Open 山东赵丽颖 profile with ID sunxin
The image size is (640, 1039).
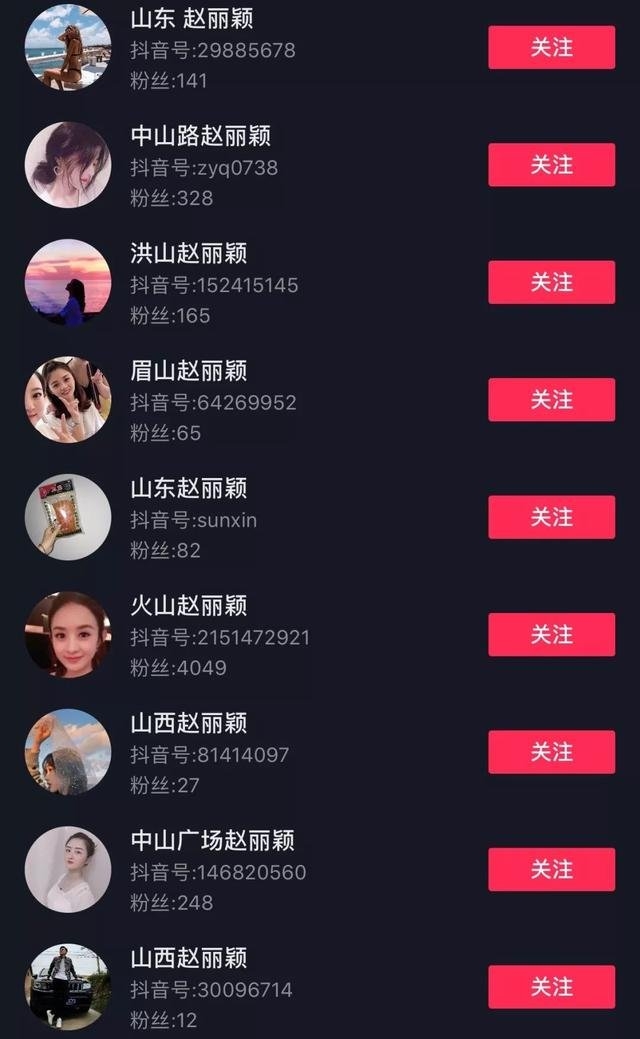pyautogui.click(x=189, y=488)
